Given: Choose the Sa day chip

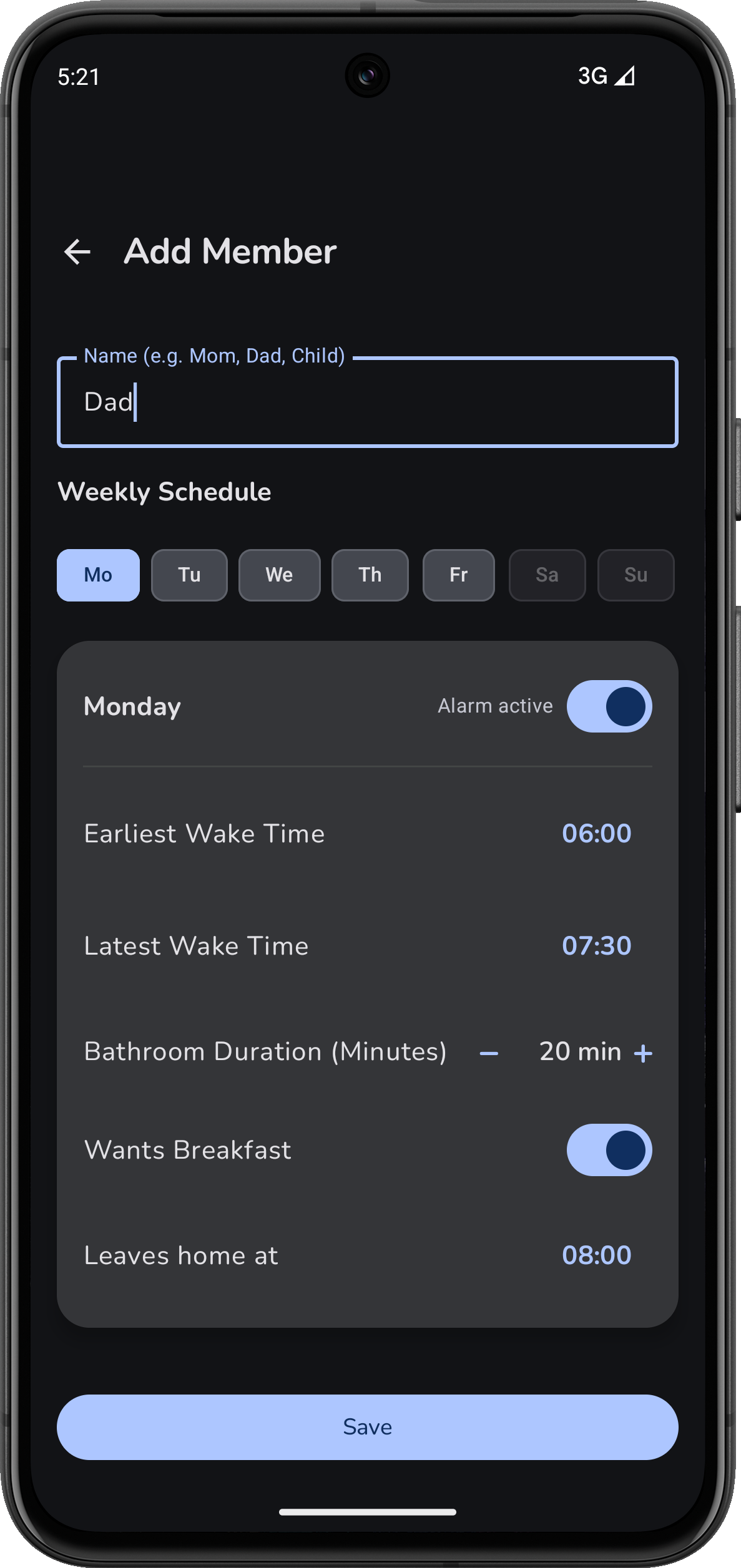Looking at the screenshot, I should 547,575.
